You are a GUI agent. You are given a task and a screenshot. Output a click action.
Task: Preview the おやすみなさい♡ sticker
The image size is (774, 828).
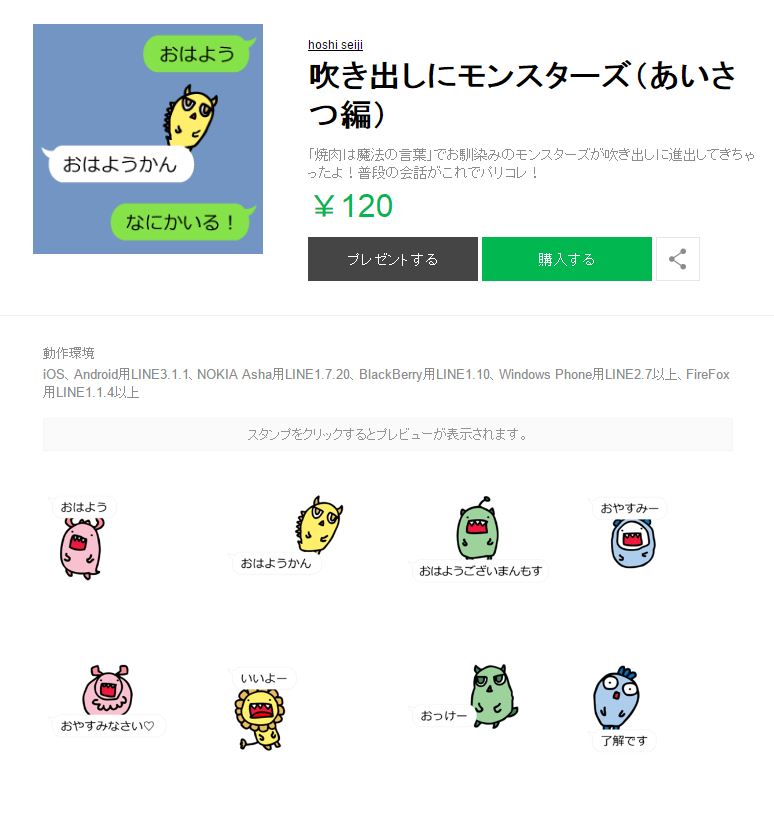coord(106,700)
